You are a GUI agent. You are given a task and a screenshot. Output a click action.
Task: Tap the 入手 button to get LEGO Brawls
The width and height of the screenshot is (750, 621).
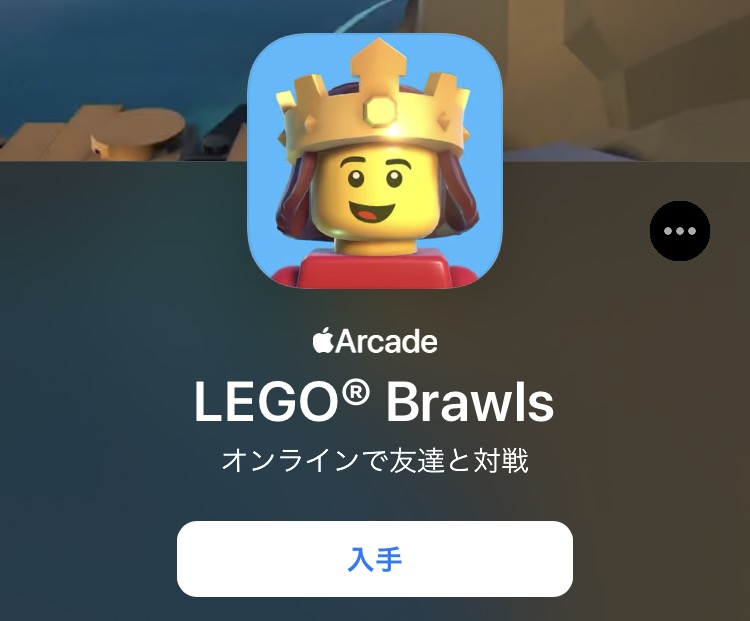pyautogui.click(x=375, y=559)
